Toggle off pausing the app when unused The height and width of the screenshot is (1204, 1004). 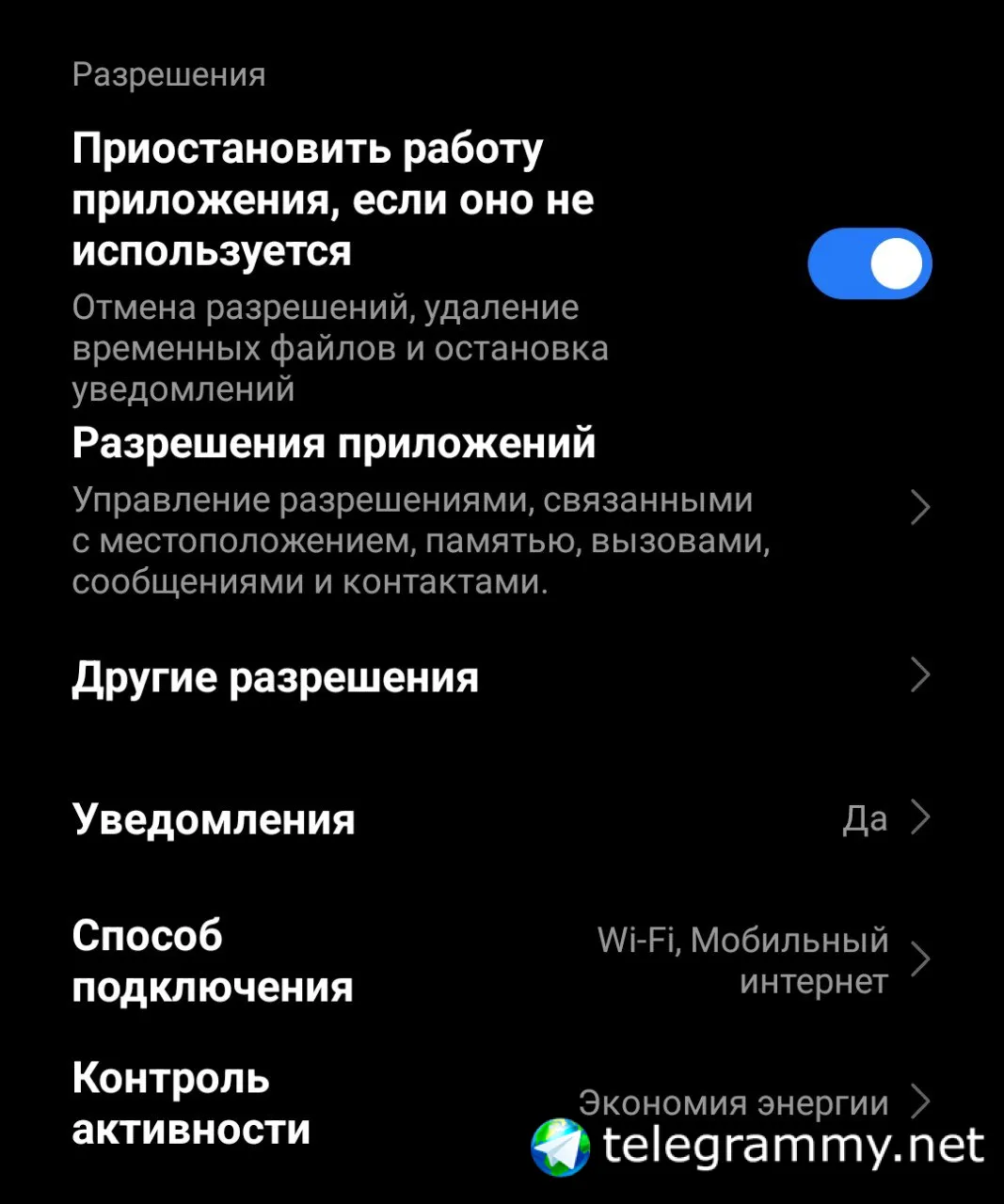pyautogui.click(x=869, y=263)
